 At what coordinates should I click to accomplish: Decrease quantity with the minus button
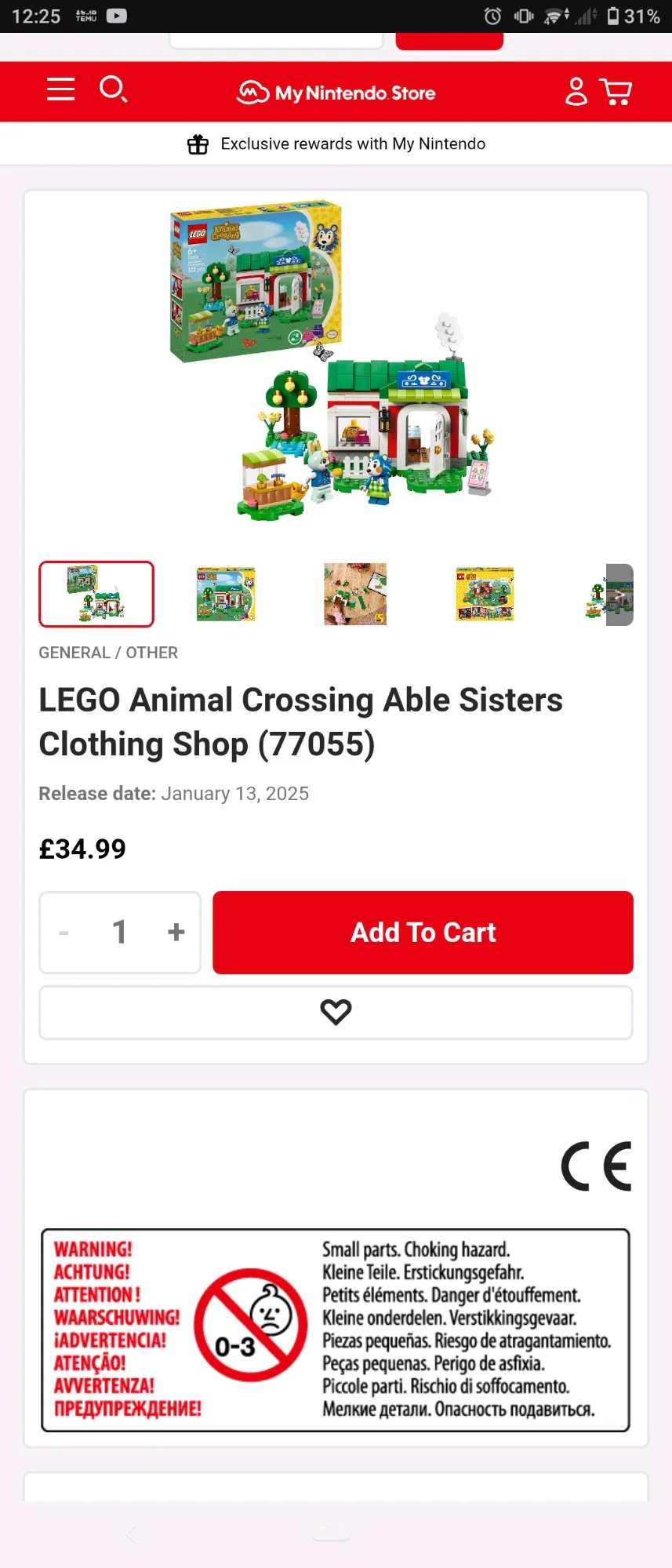[64, 933]
